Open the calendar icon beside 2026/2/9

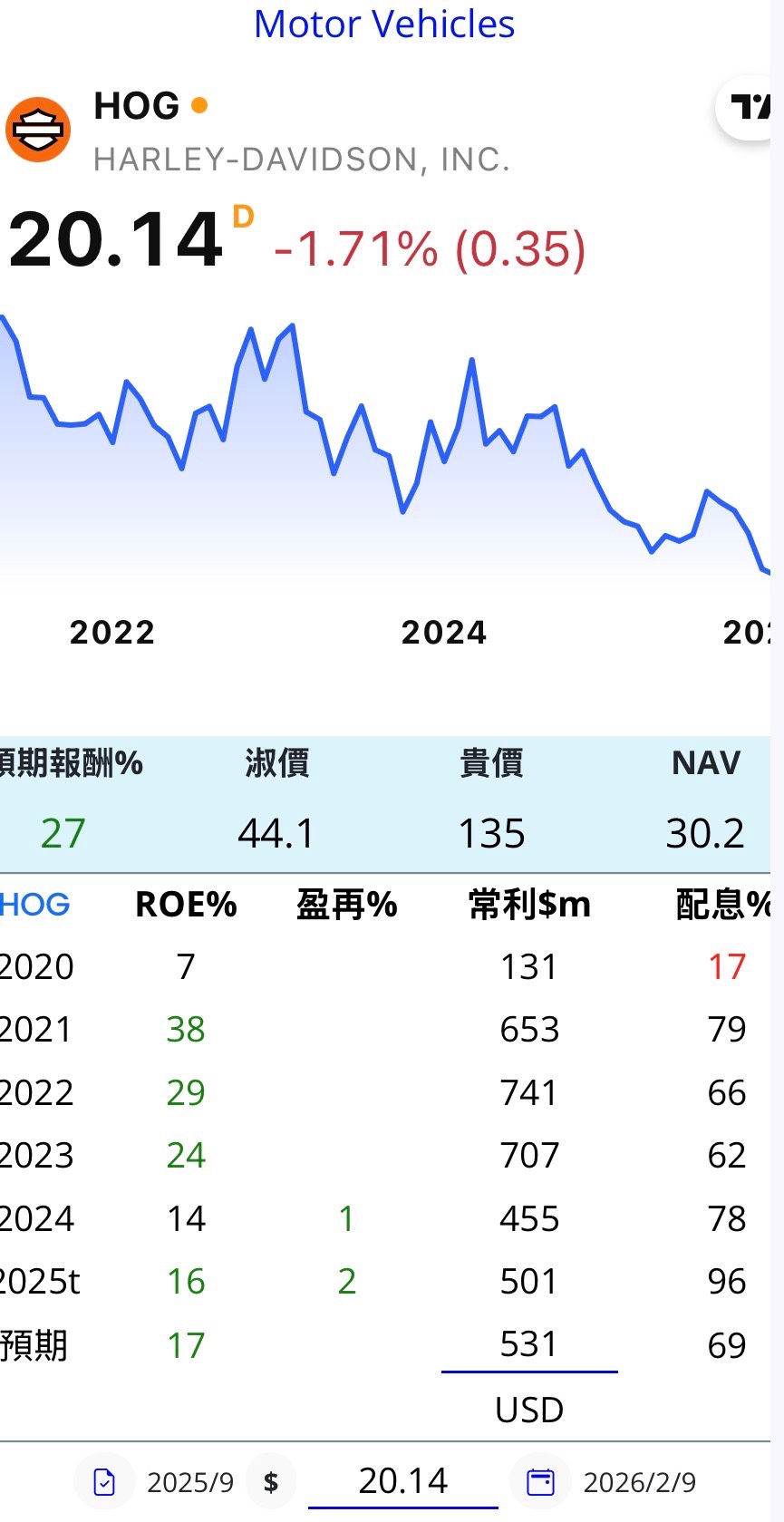[x=540, y=1482]
